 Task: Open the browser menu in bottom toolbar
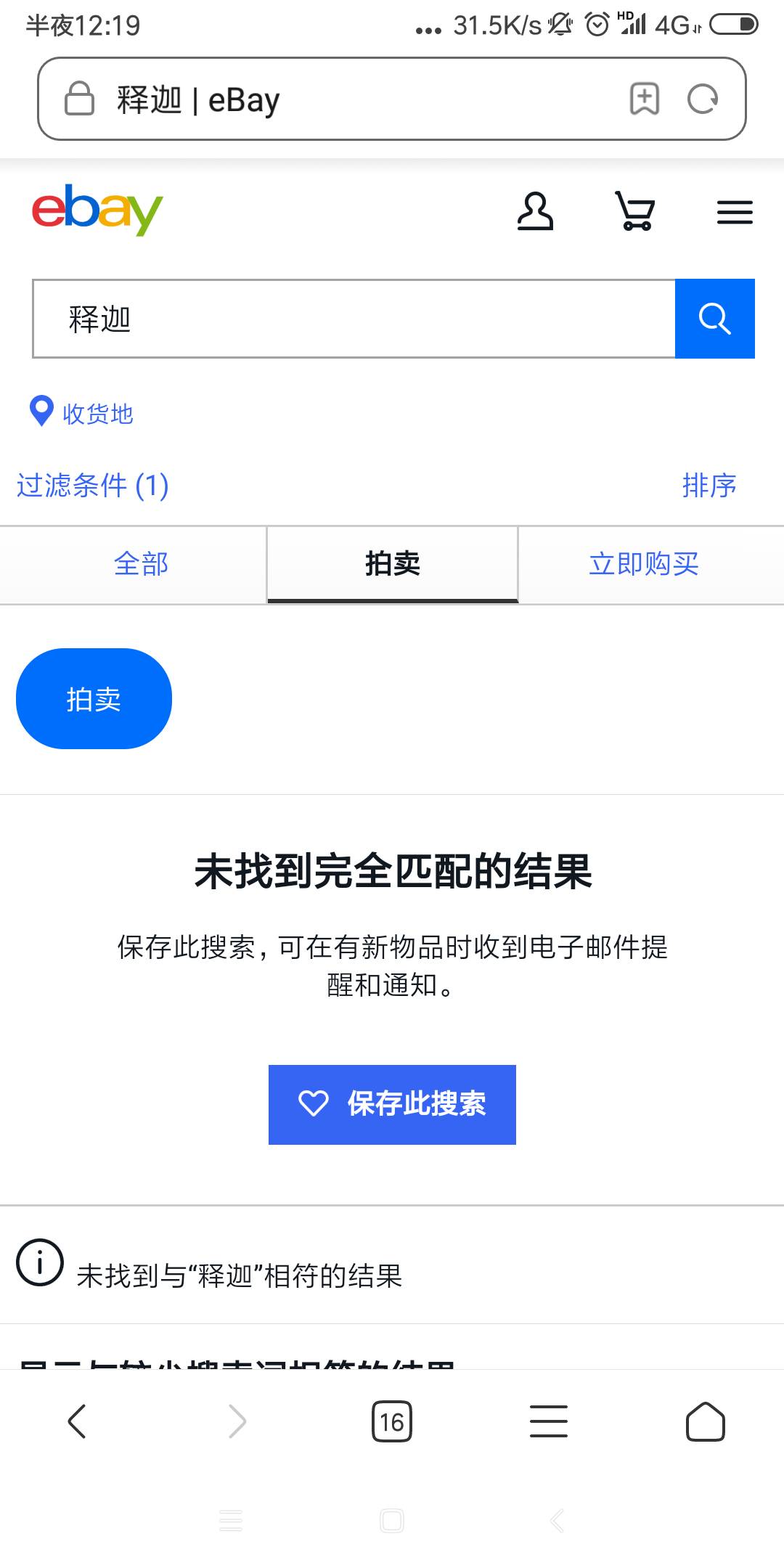tap(549, 1421)
